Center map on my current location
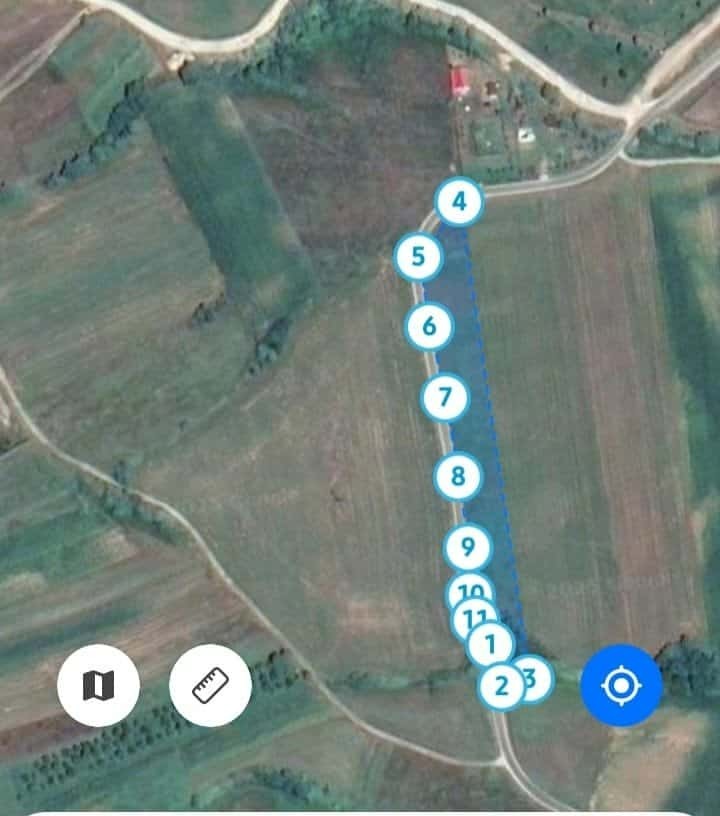 pos(621,686)
